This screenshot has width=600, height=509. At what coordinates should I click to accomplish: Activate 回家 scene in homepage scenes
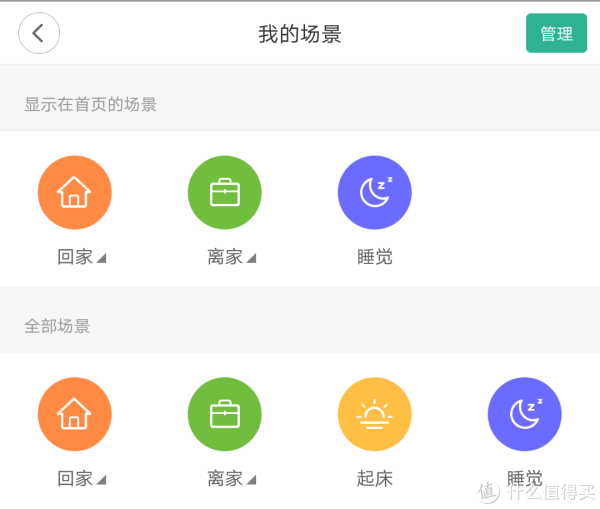click(75, 192)
